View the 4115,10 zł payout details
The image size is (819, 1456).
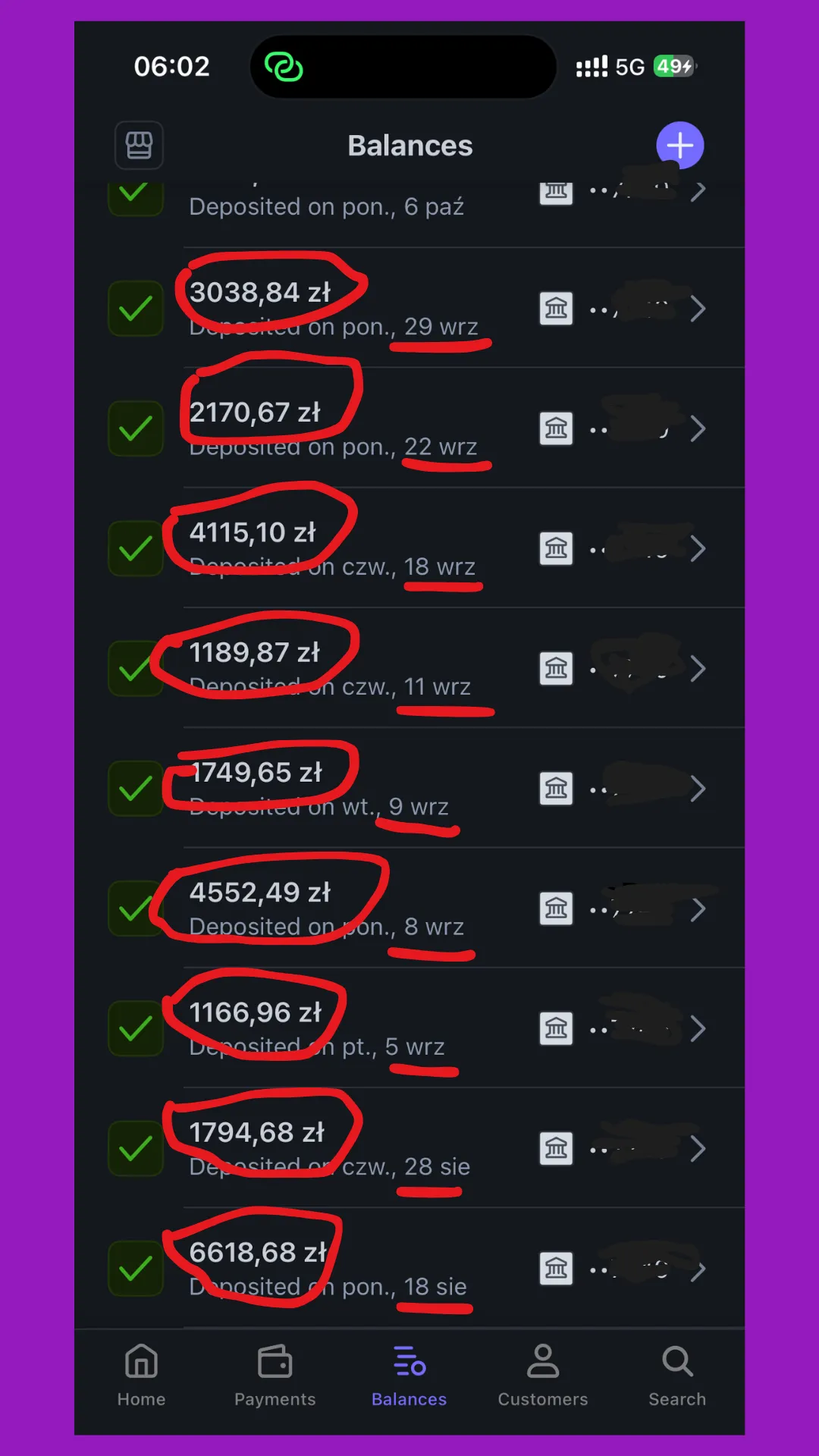[x=409, y=548]
